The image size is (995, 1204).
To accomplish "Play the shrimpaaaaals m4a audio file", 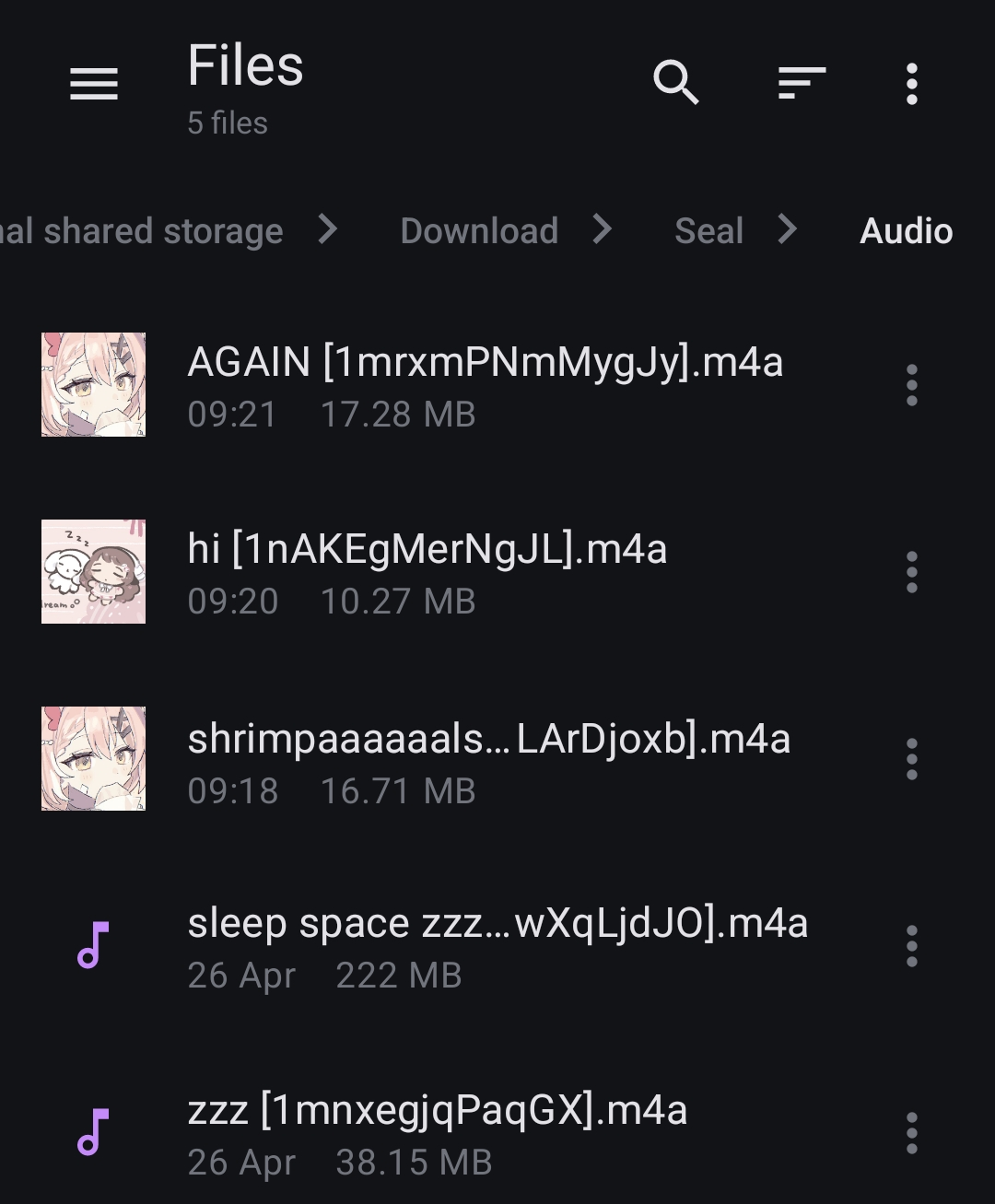I will click(488, 760).
